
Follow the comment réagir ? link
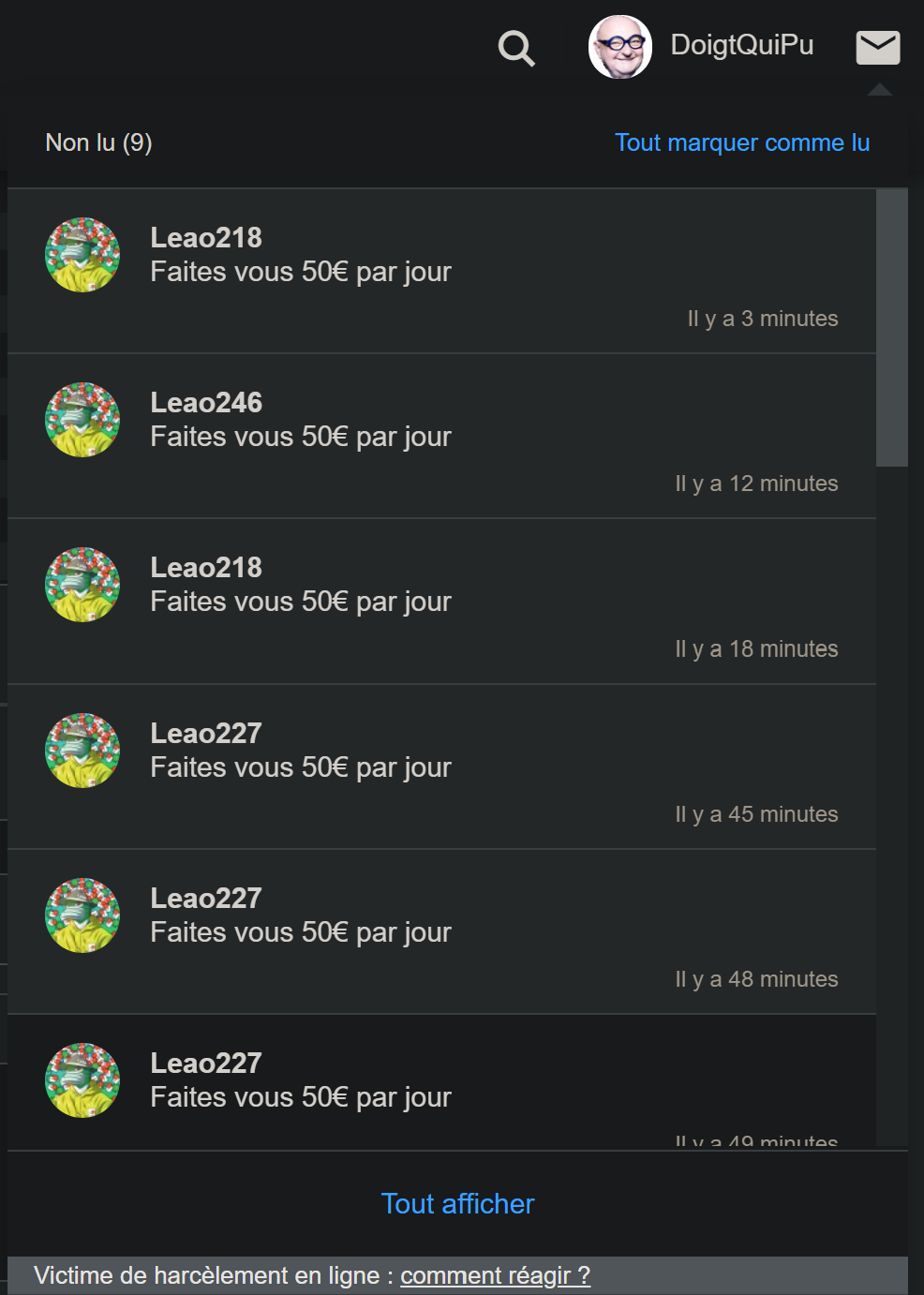(495, 1275)
